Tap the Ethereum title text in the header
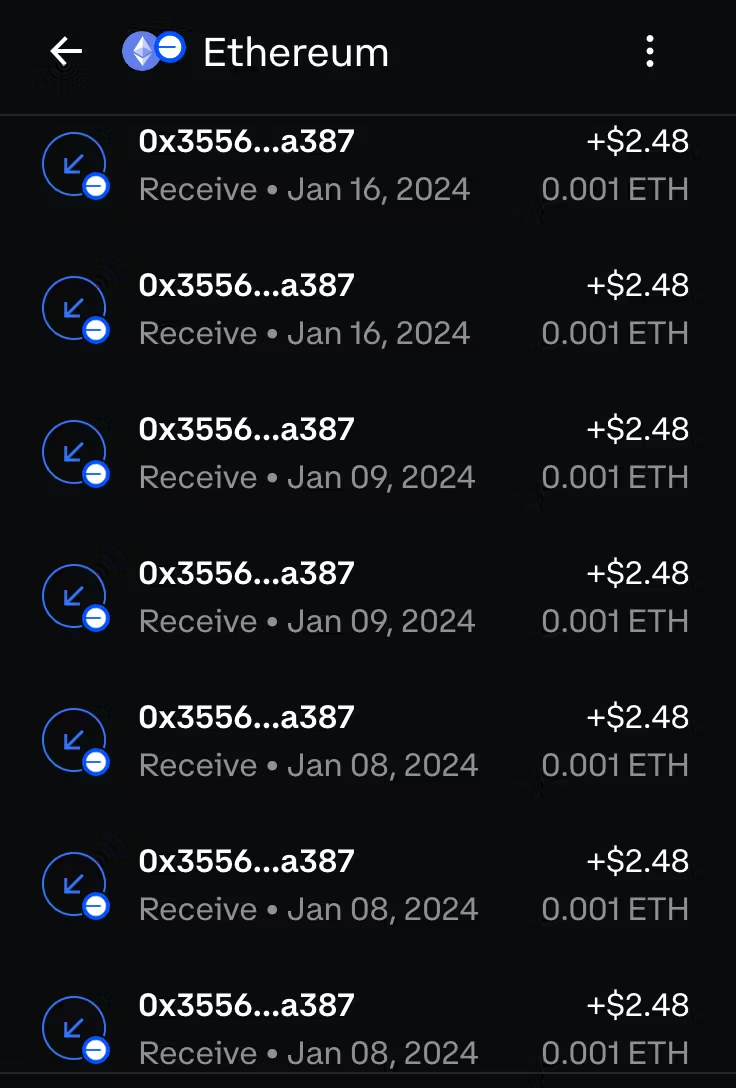The image size is (736, 1088). point(295,53)
